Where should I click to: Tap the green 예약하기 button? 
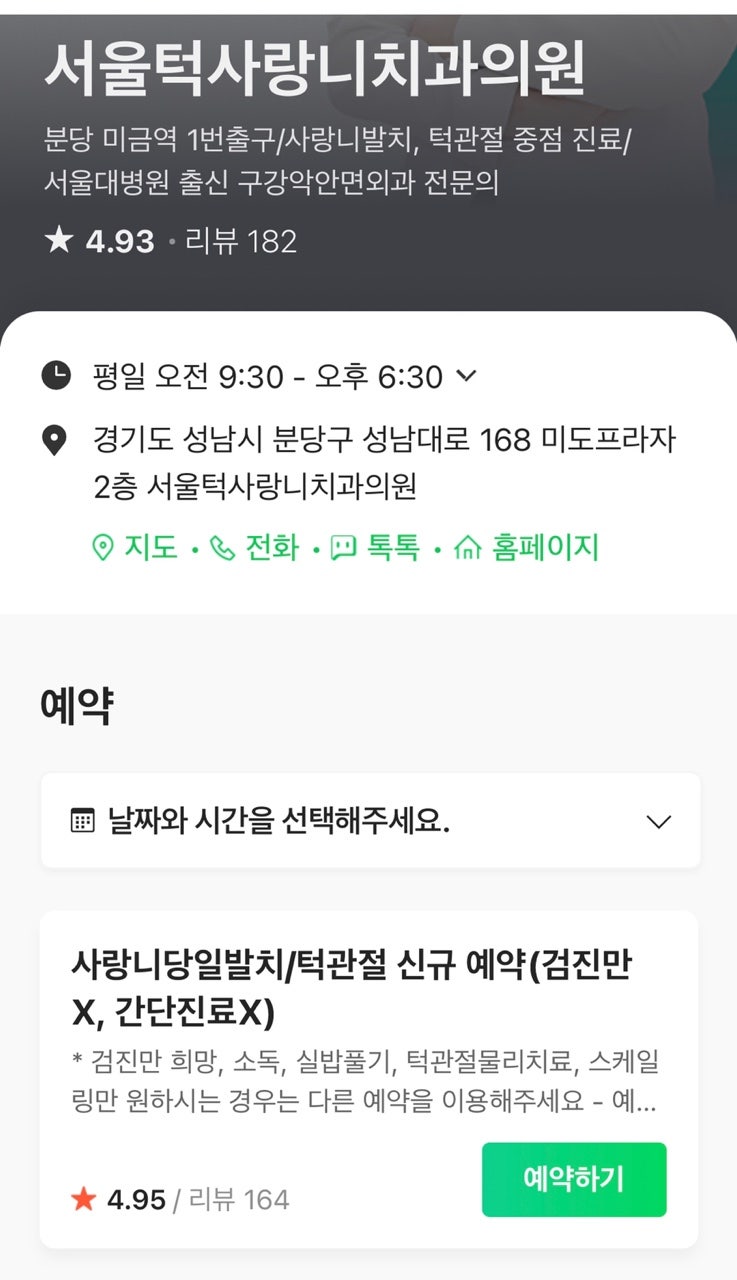[573, 1179]
